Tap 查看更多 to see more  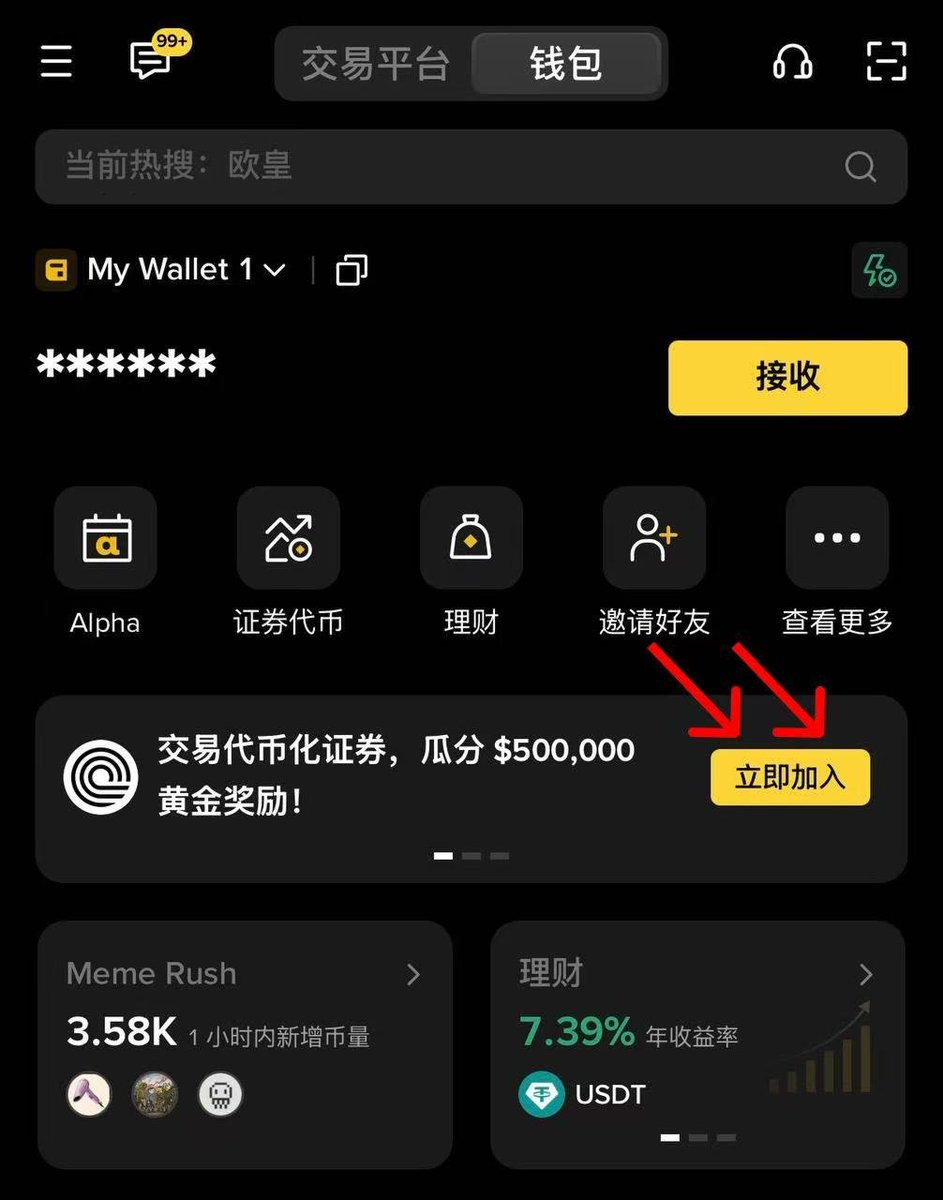pyautogui.click(x=837, y=540)
